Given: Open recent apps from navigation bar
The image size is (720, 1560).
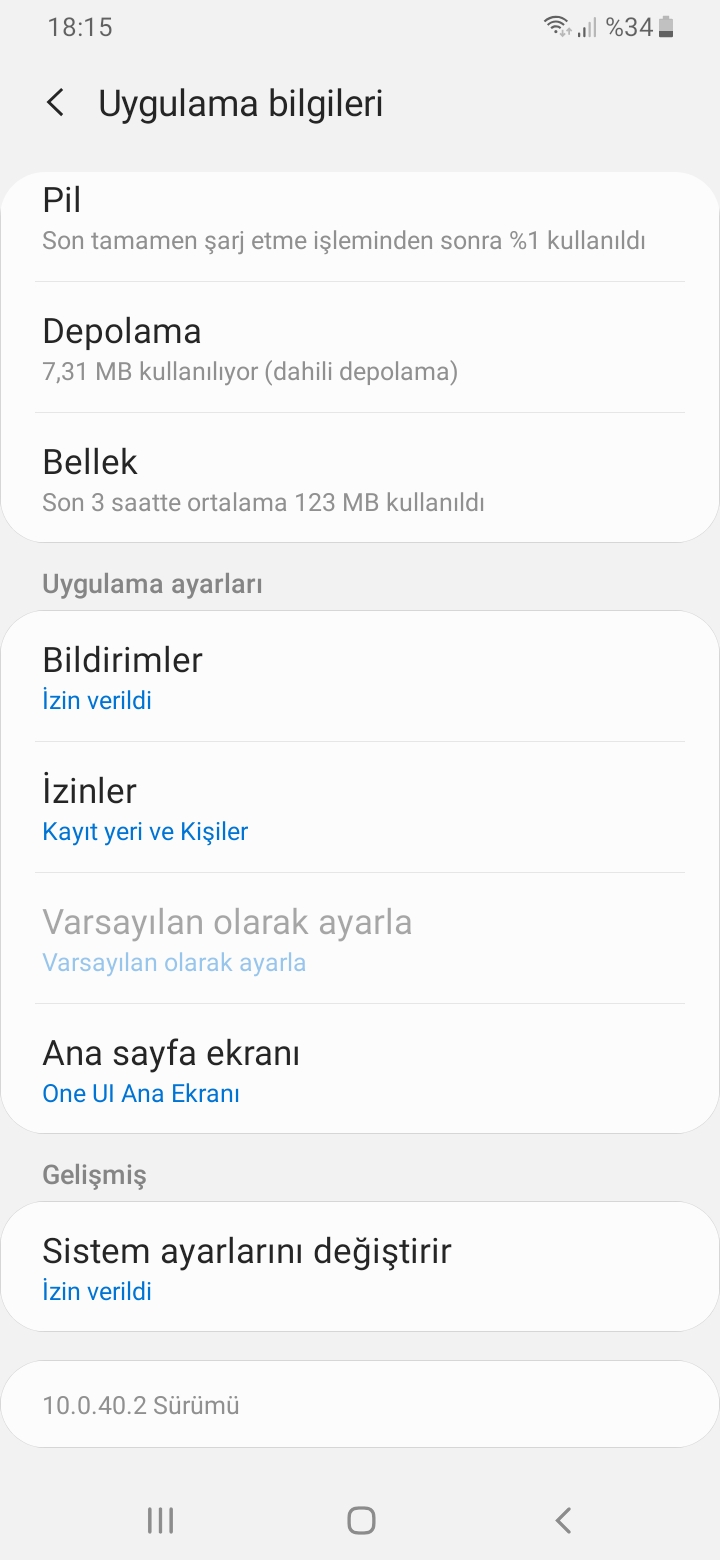Looking at the screenshot, I should (160, 1521).
